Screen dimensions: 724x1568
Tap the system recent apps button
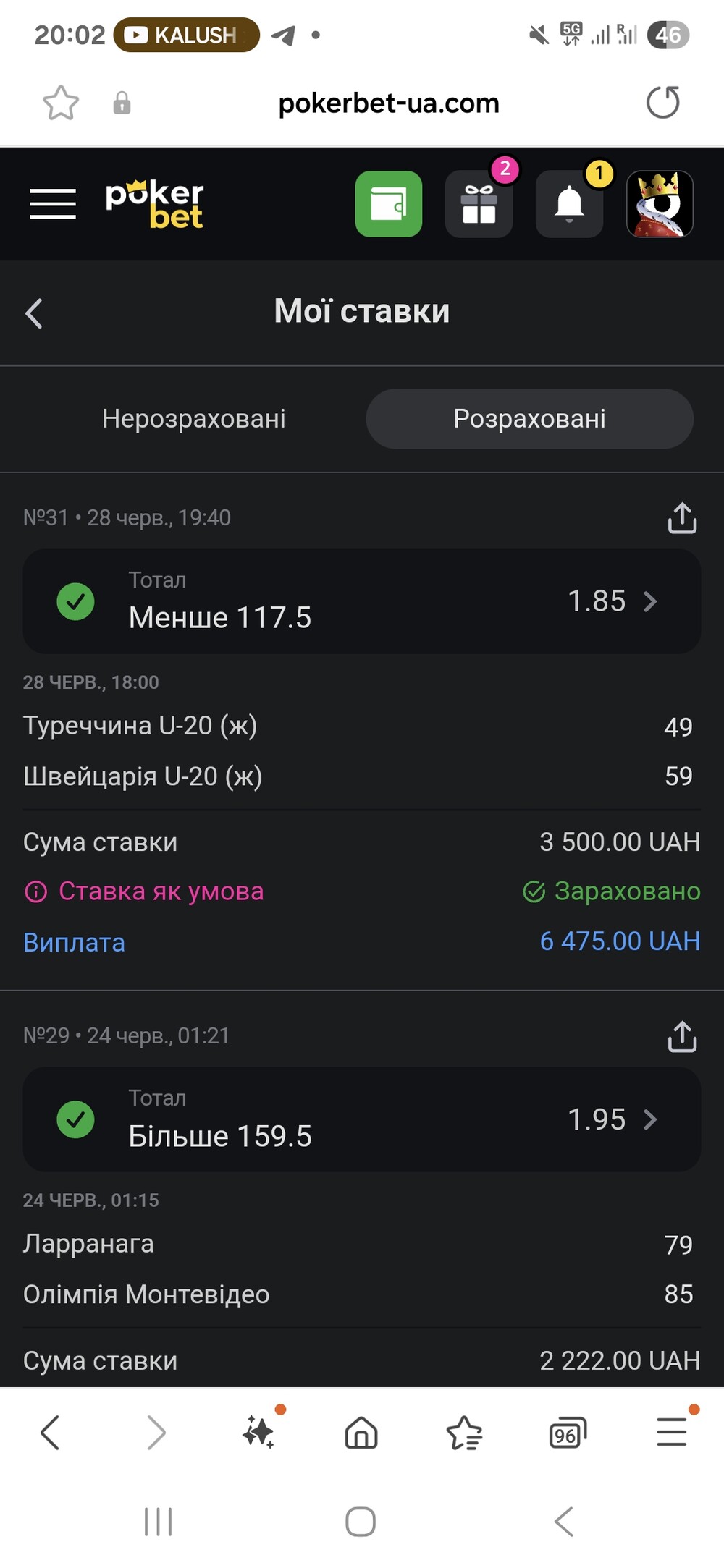158,1522
